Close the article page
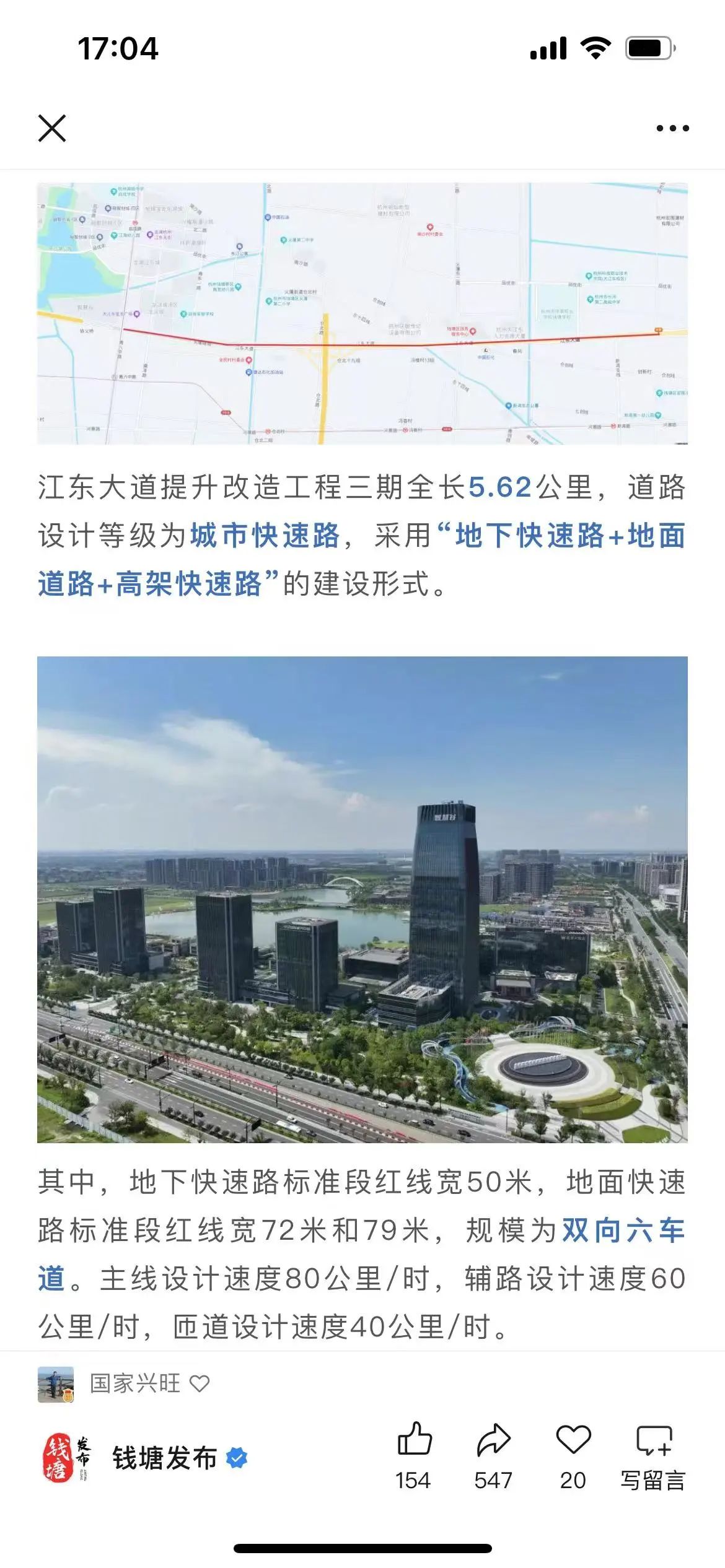725x1568 pixels. coord(52,128)
